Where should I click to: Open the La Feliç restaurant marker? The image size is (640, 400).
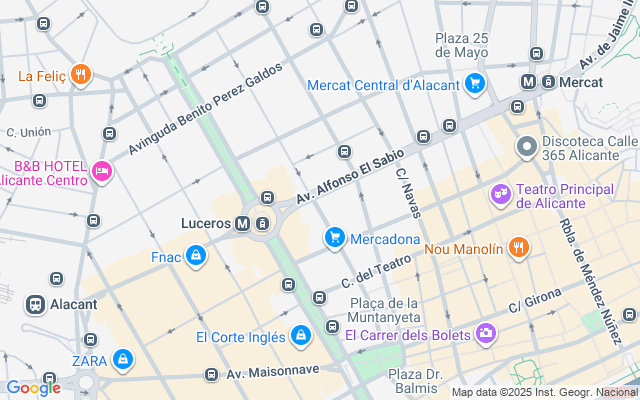click(81, 75)
